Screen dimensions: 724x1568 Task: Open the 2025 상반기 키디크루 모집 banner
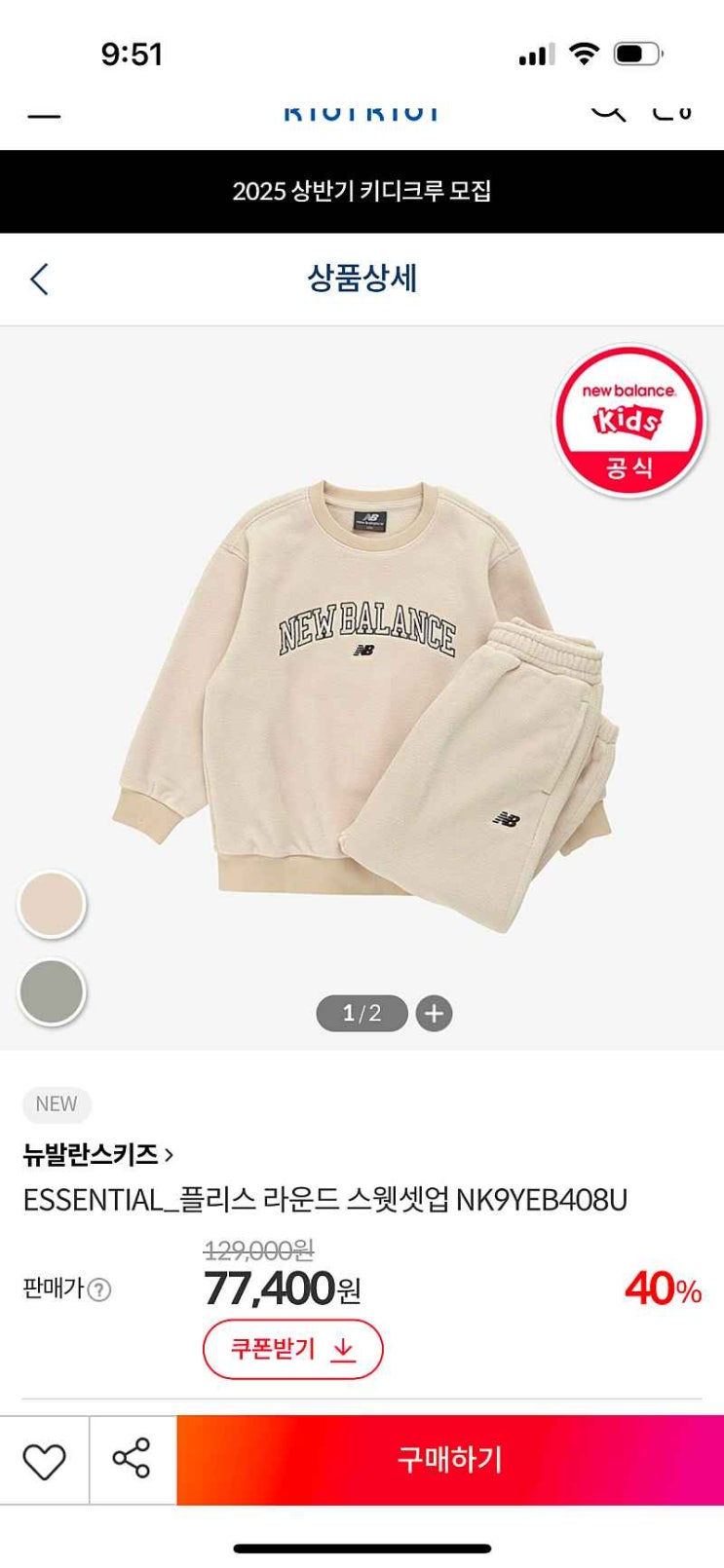pos(362,191)
